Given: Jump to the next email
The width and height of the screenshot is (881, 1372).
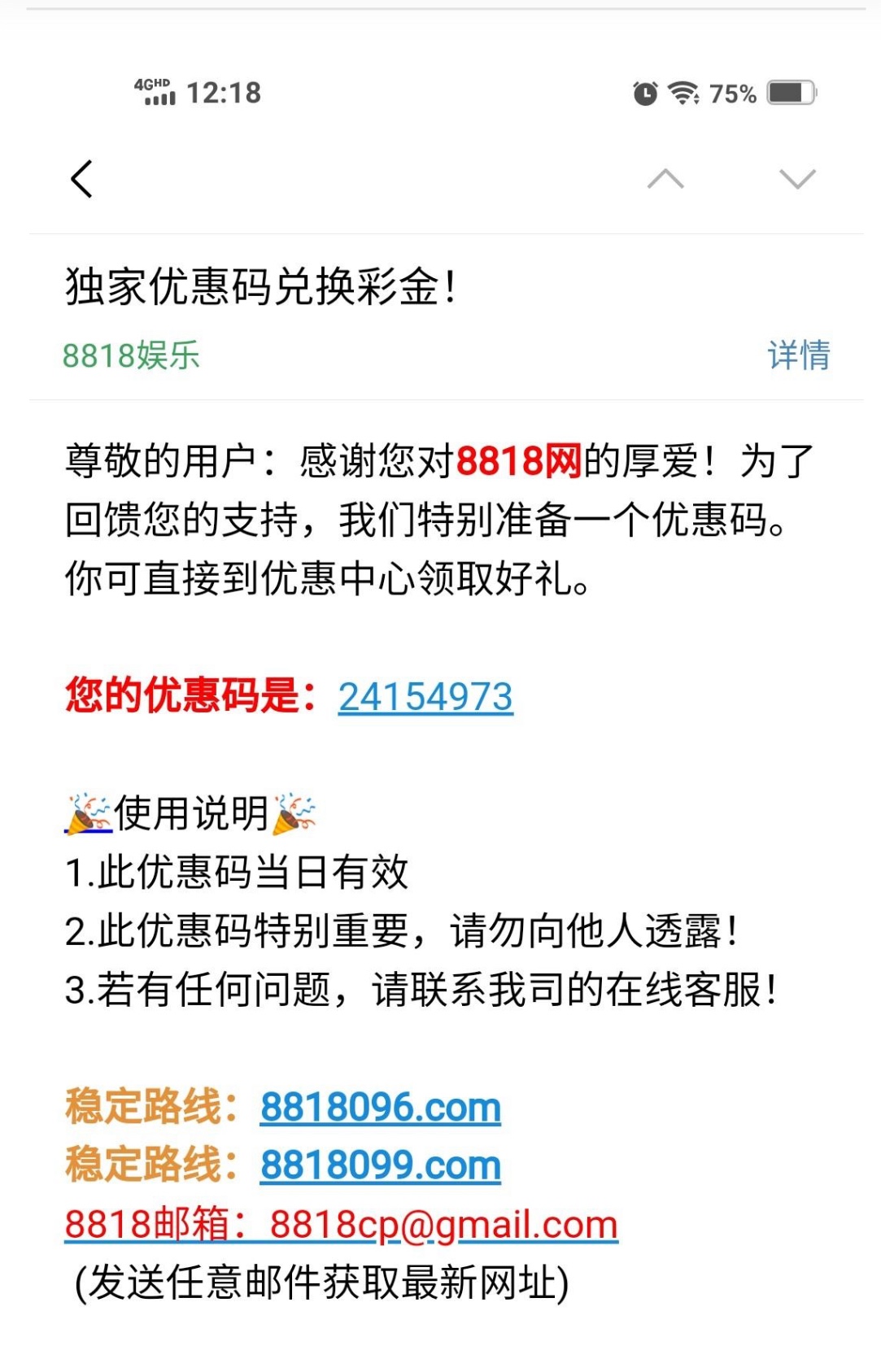Looking at the screenshot, I should (x=796, y=179).
